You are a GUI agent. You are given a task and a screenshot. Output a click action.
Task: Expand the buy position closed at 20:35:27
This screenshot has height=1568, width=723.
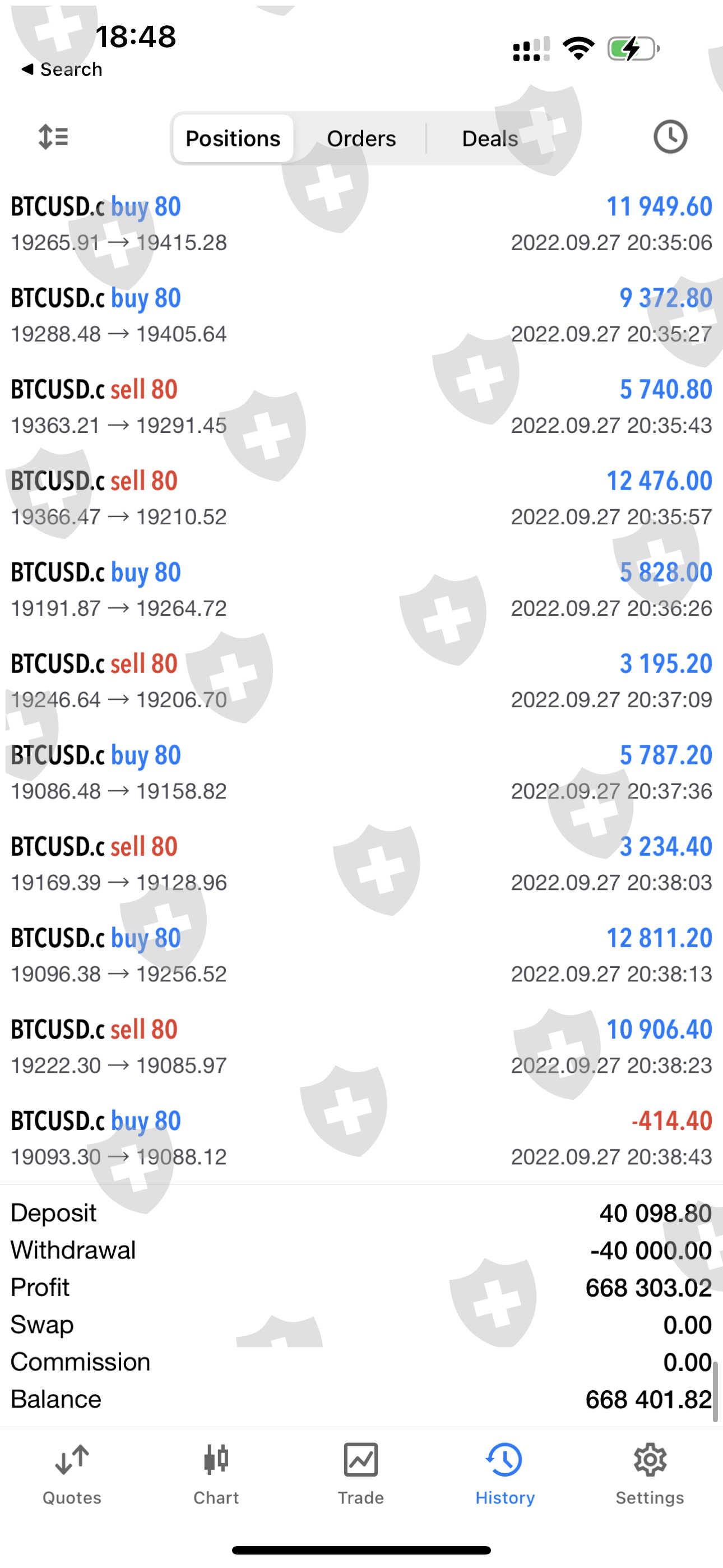pyautogui.click(x=361, y=315)
